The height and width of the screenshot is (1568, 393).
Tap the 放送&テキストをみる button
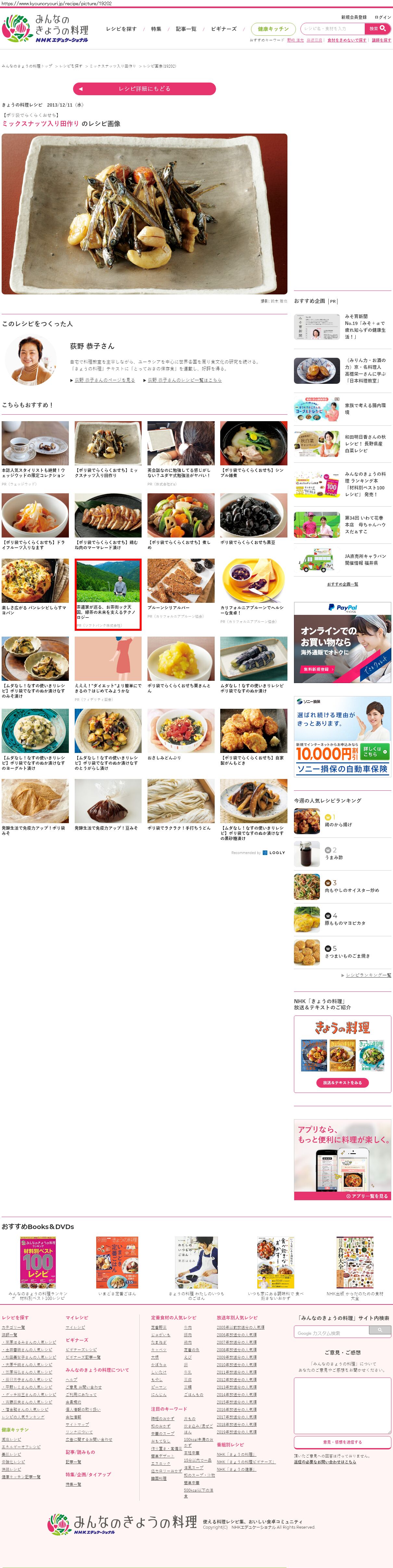tap(342, 1082)
